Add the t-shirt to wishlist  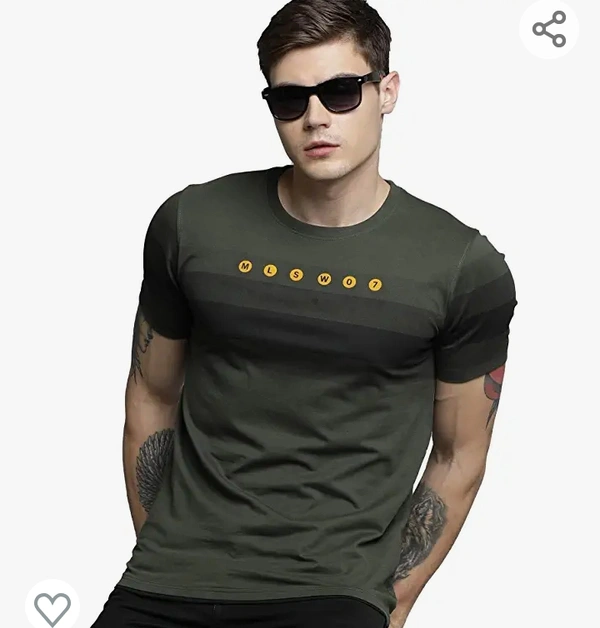(x=52, y=606)
